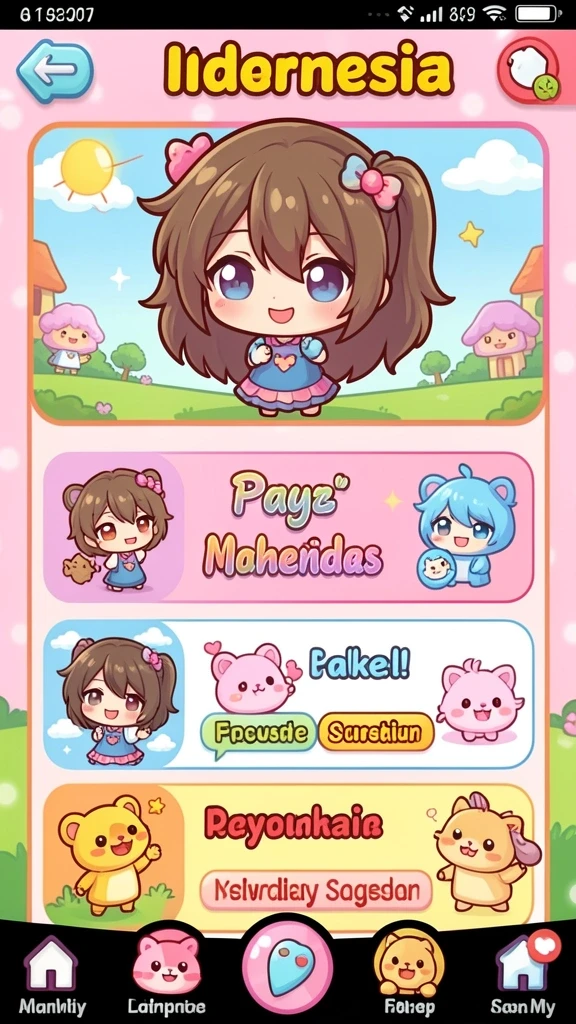Switch to the Lainpnbe pink cat tab
Screen dimensions: 576x1024
166,976
